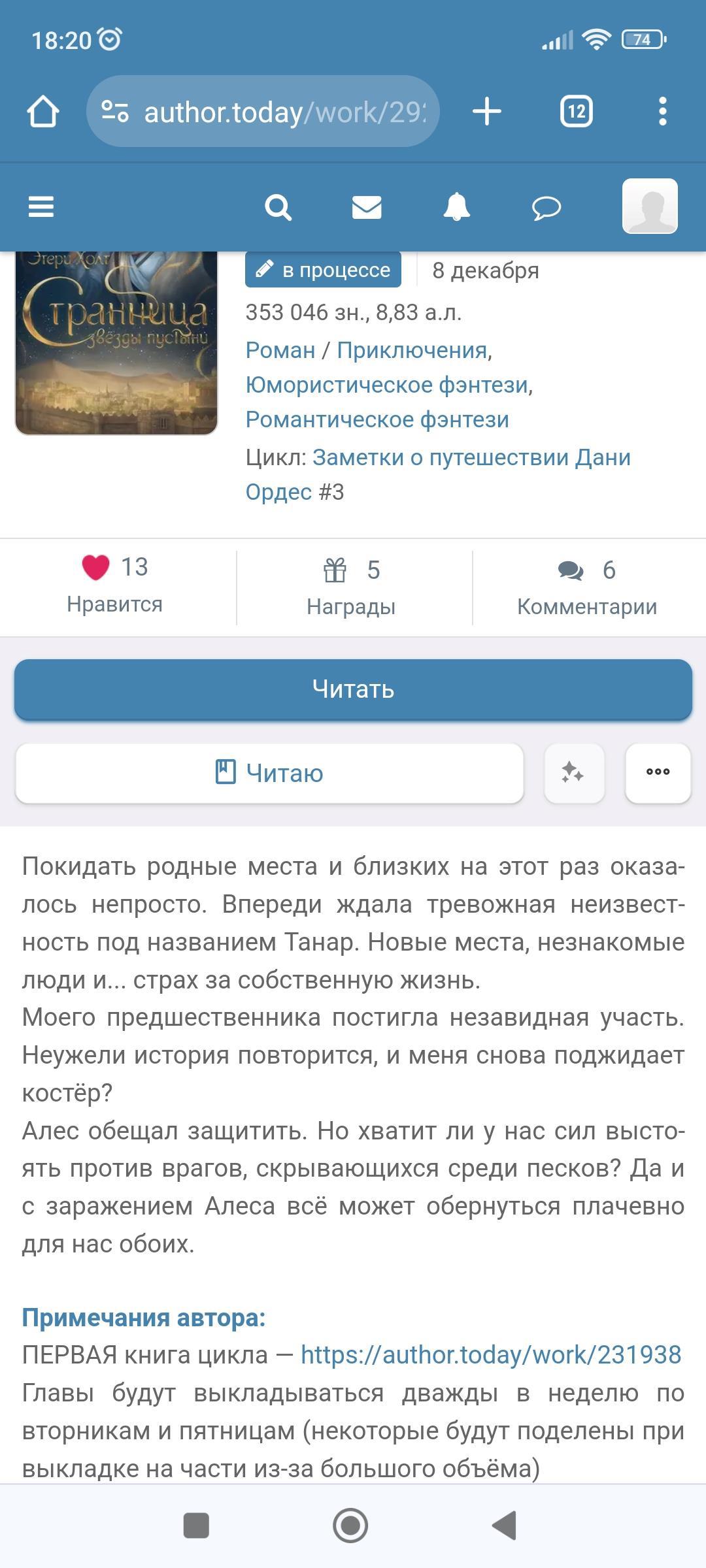The width and height of the screenshot is (706, 1568).
Task: Open site search magnifier
Action: [x=278, y=208]
